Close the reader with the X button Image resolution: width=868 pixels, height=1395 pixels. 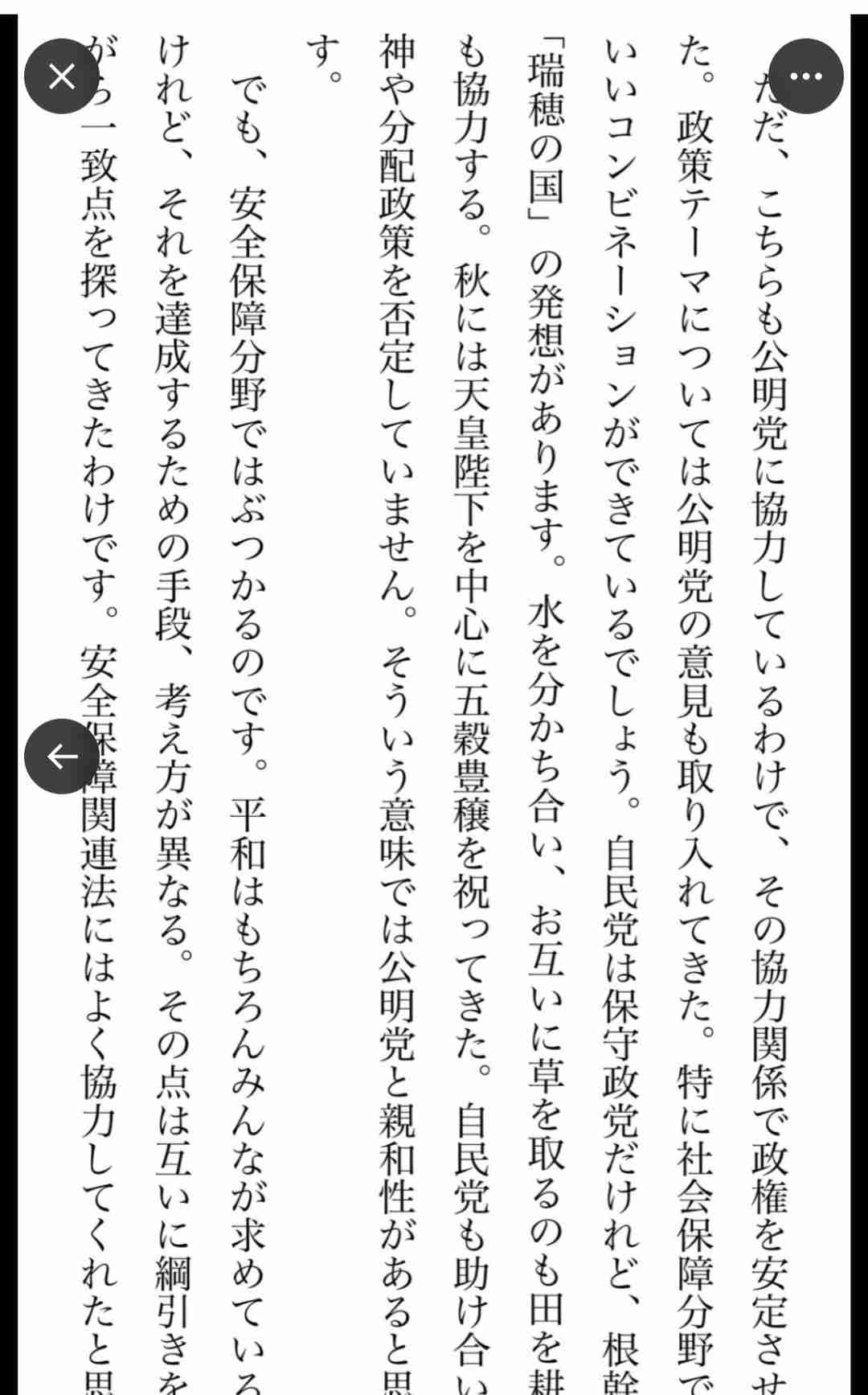(x=62, y=76)
